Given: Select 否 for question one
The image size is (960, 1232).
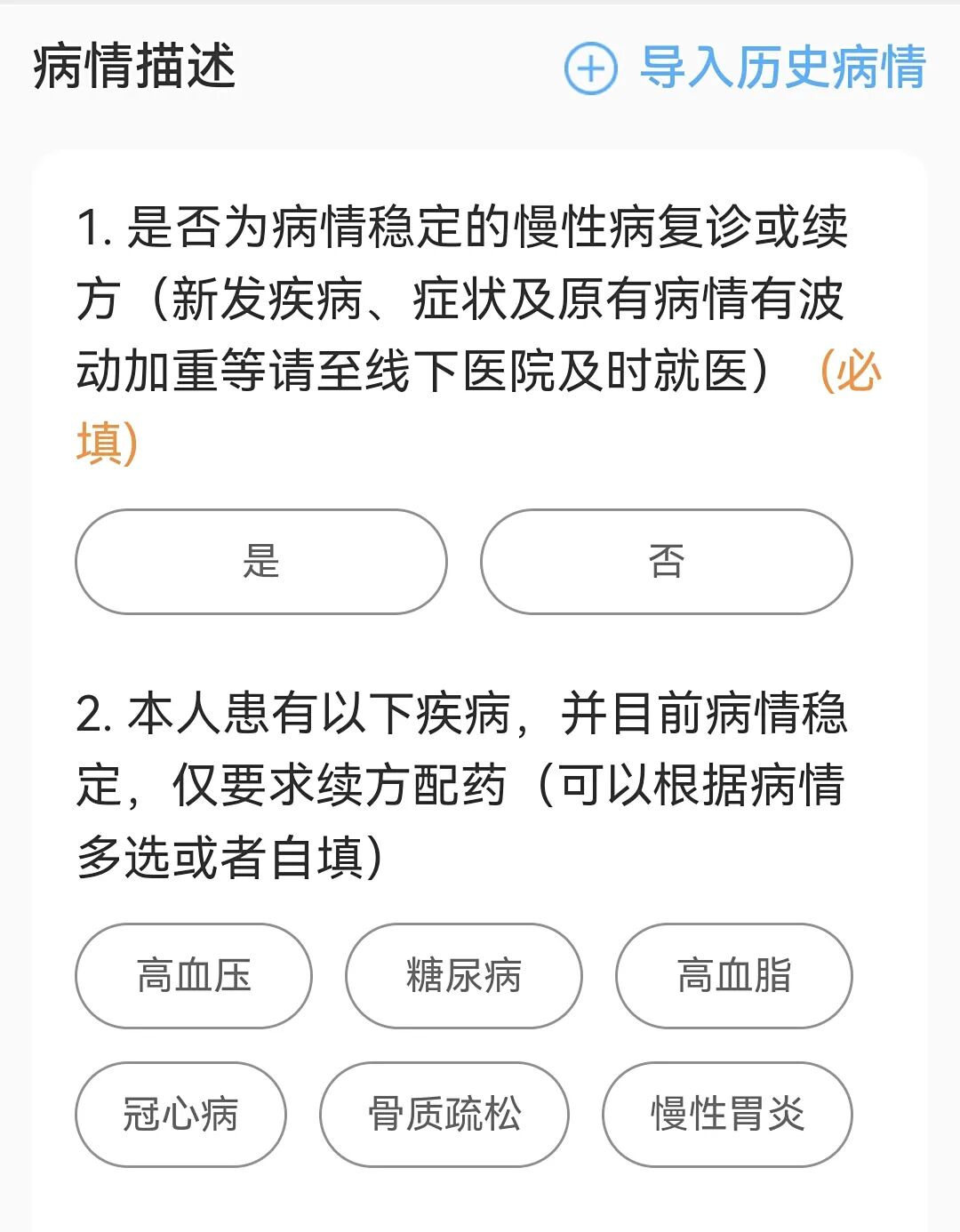Looking at the screenshot, I should click(x=666, y=562).
